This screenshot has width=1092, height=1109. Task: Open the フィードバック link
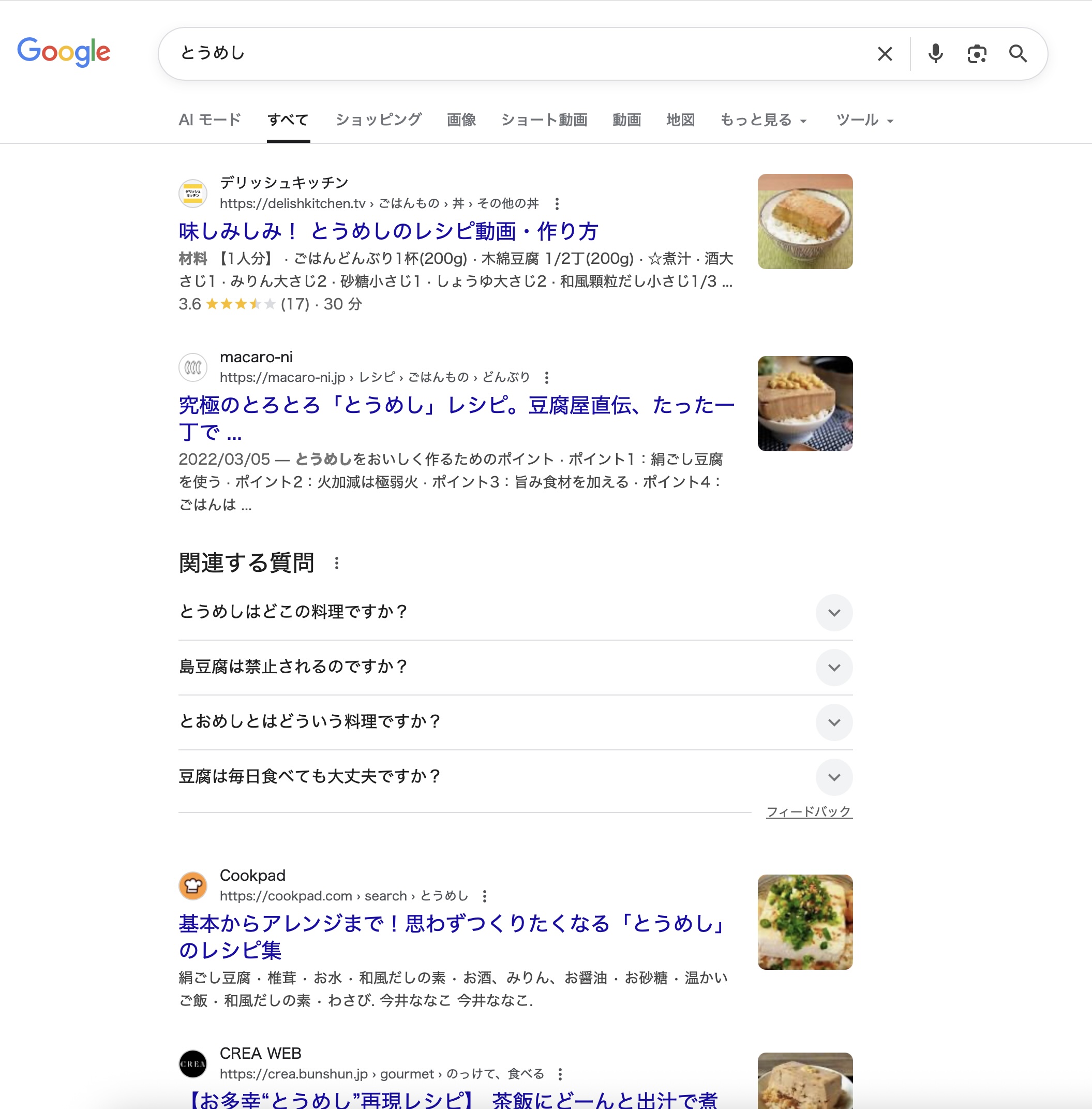[x=809, y=812]
